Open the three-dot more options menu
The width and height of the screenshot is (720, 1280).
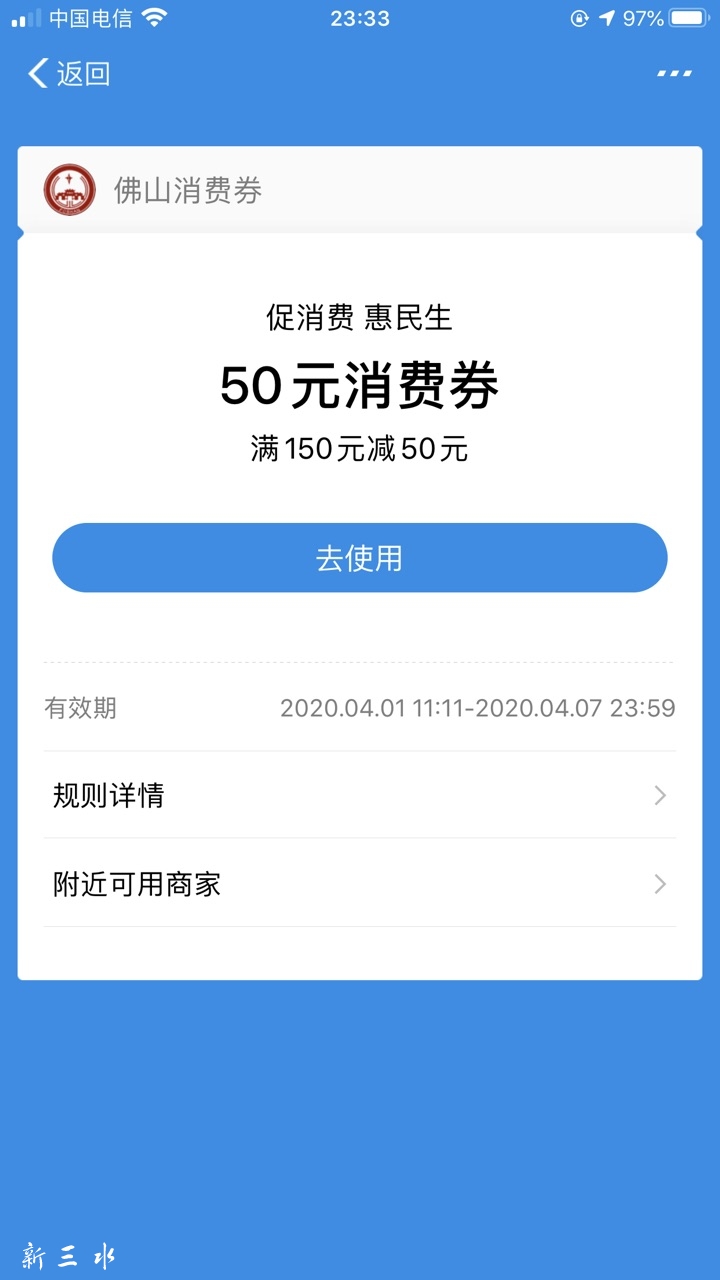(x=674, y=73)
